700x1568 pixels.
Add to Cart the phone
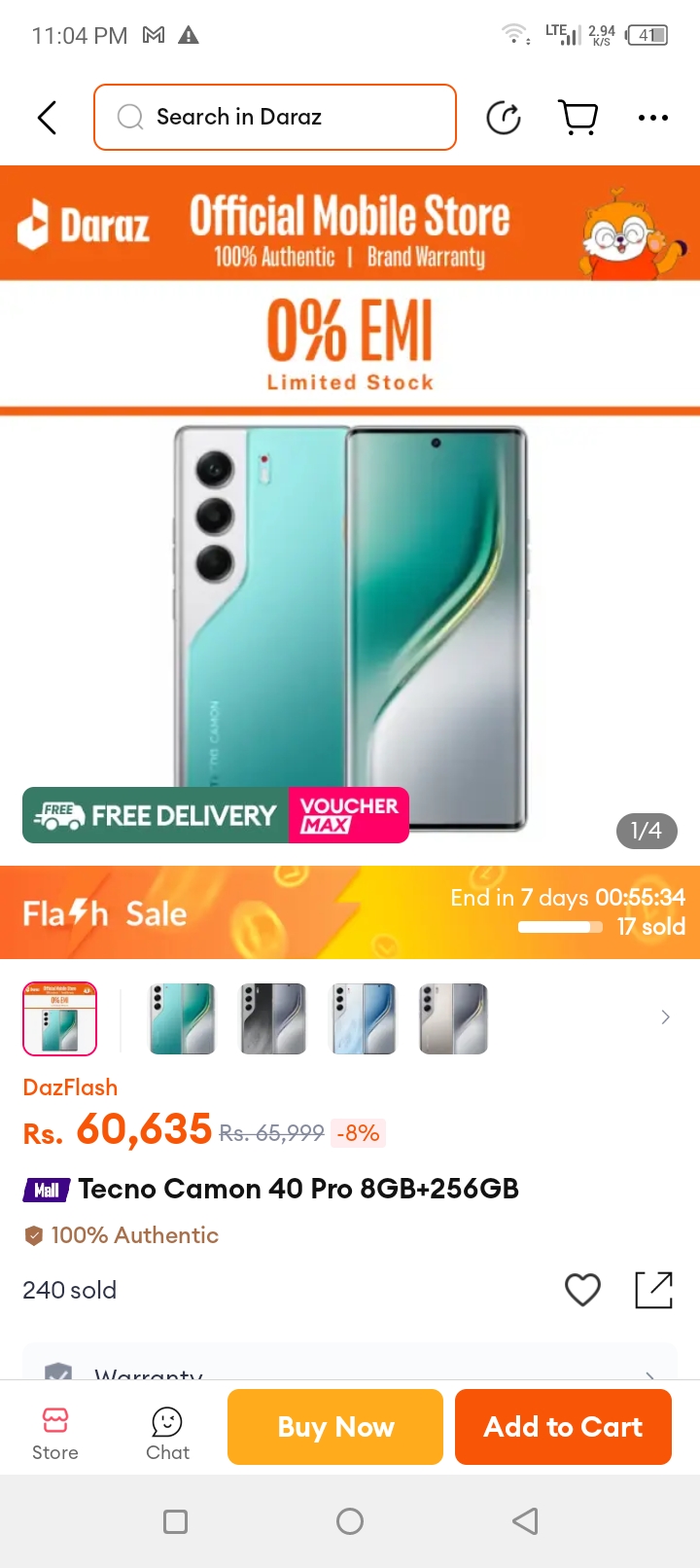point(563,1427)
